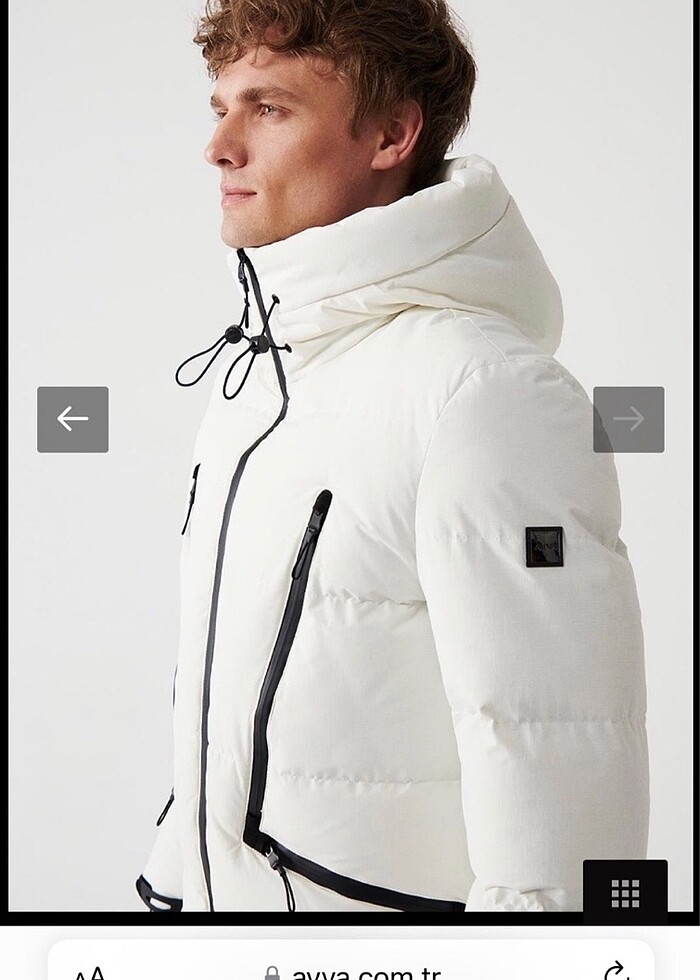
Task: Open the image thumbnail grid view
Action: [625, 892]
